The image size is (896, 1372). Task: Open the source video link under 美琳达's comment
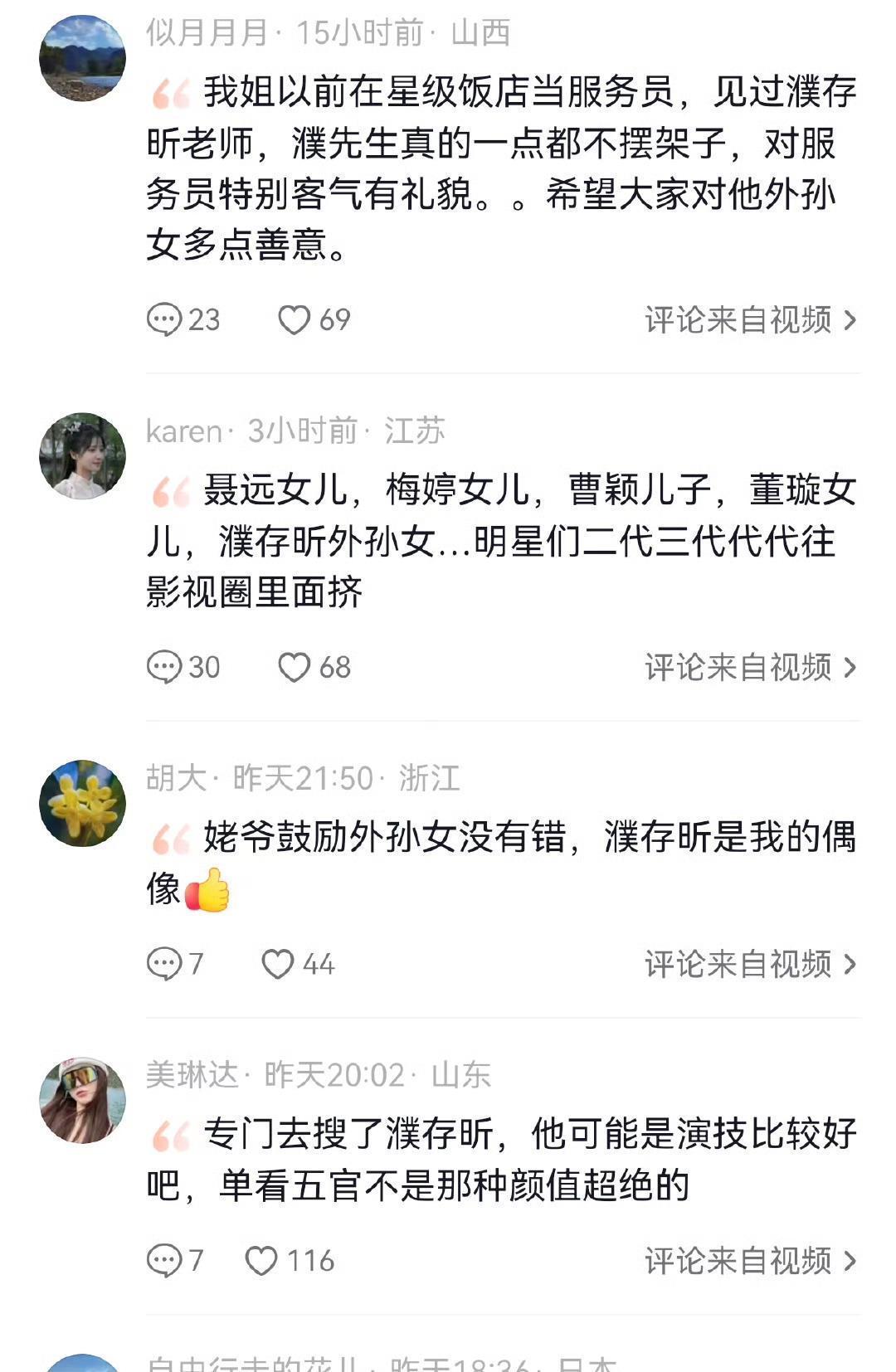coord(749,1261)
